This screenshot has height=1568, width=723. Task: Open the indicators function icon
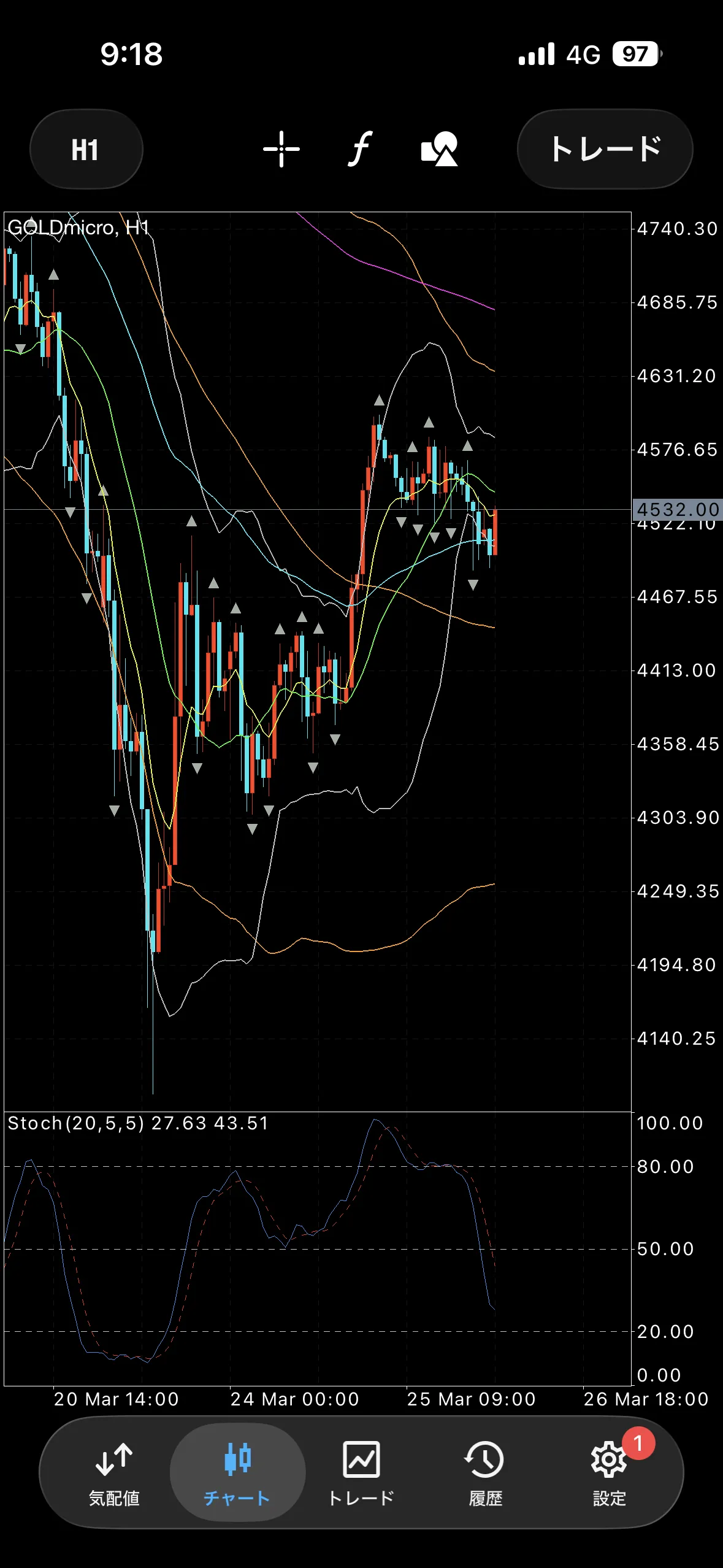pyautogui.click(x=361, y=149)
